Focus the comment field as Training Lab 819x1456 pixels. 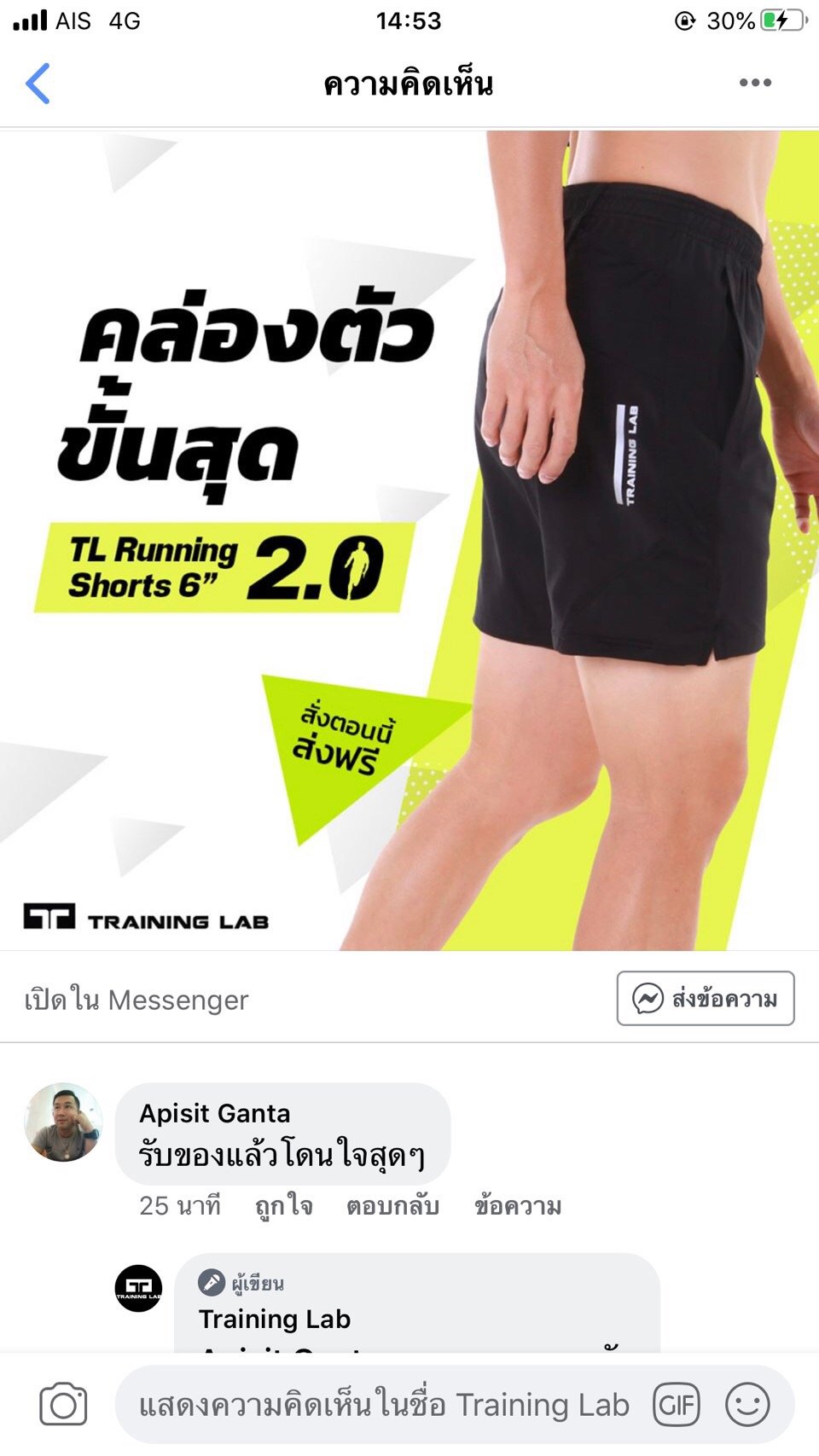tap(384, 1405)
